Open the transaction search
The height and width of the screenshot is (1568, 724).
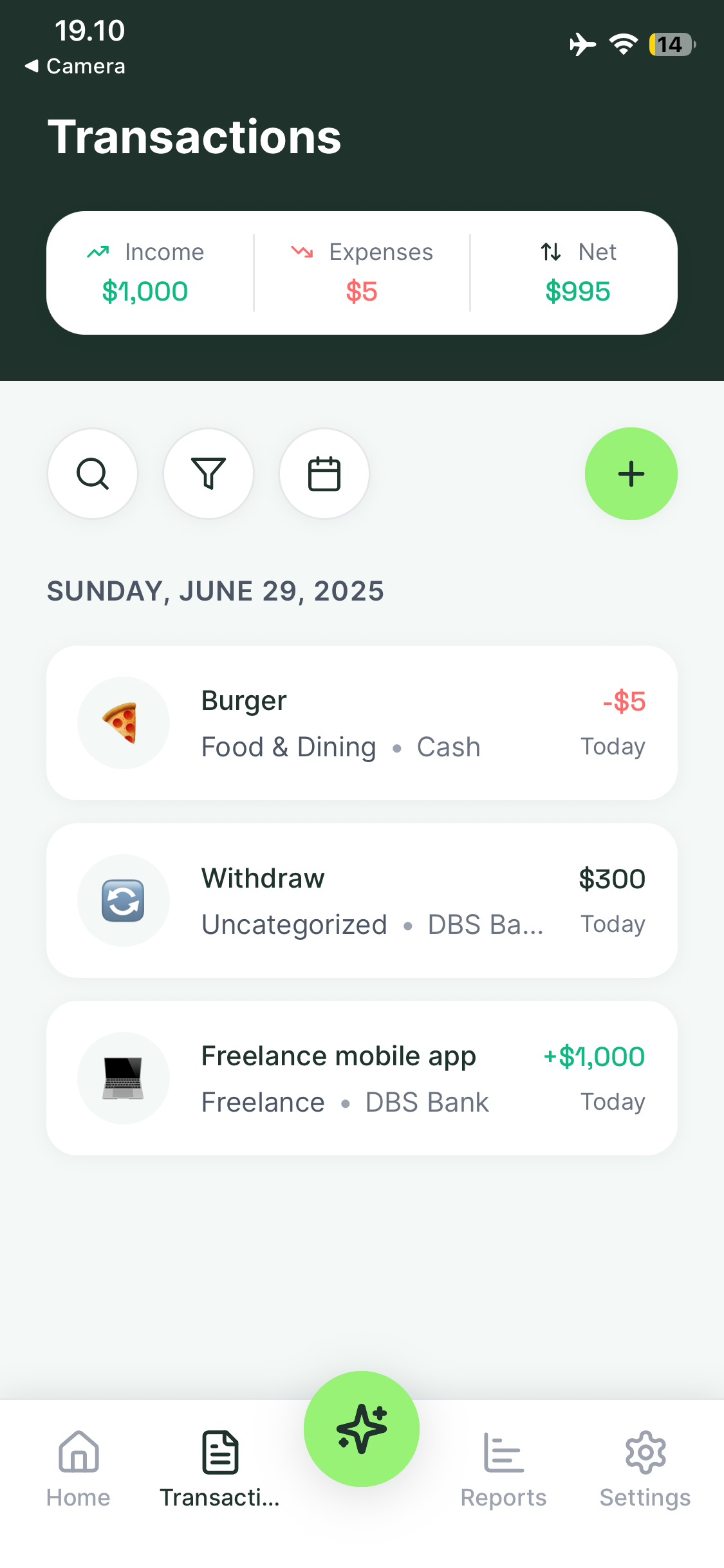pos(93,474)
